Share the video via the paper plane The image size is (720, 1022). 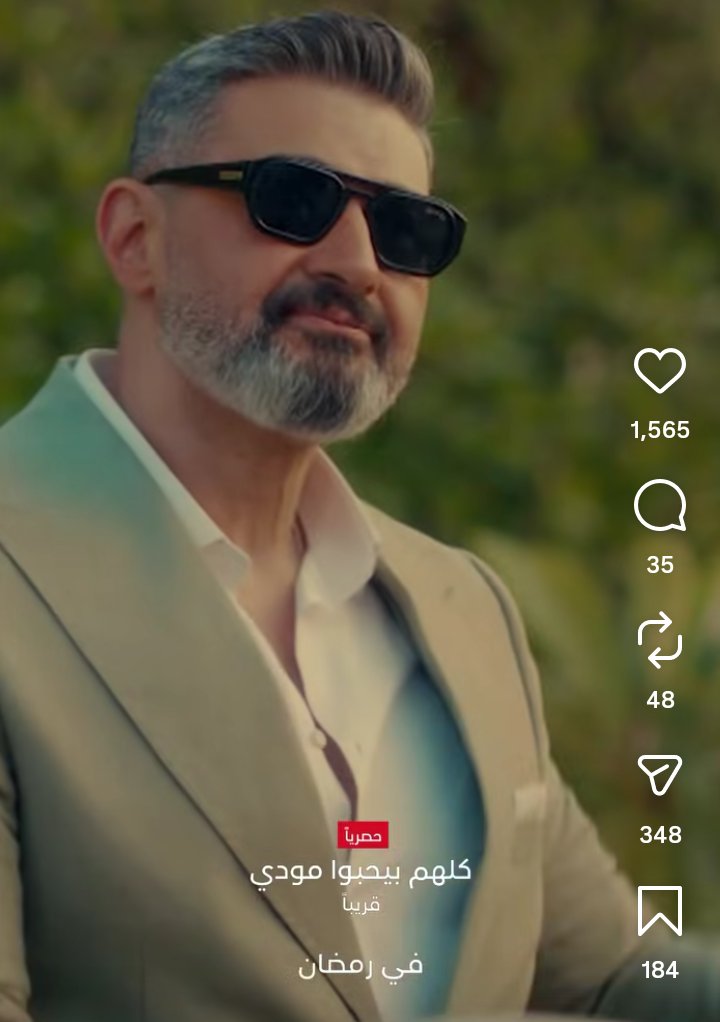[660, 775]
